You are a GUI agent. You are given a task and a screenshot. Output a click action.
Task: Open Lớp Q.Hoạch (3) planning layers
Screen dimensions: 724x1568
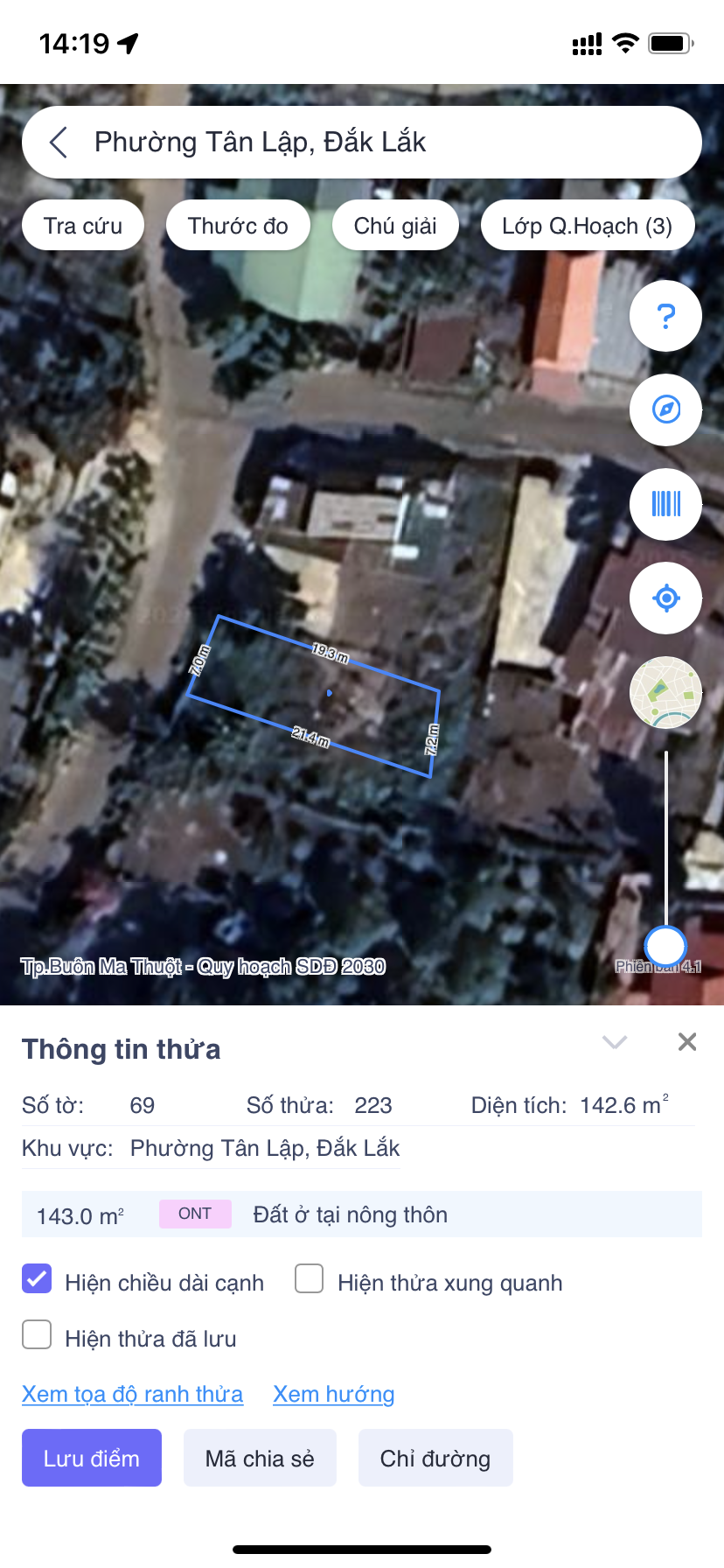point(587,226)
